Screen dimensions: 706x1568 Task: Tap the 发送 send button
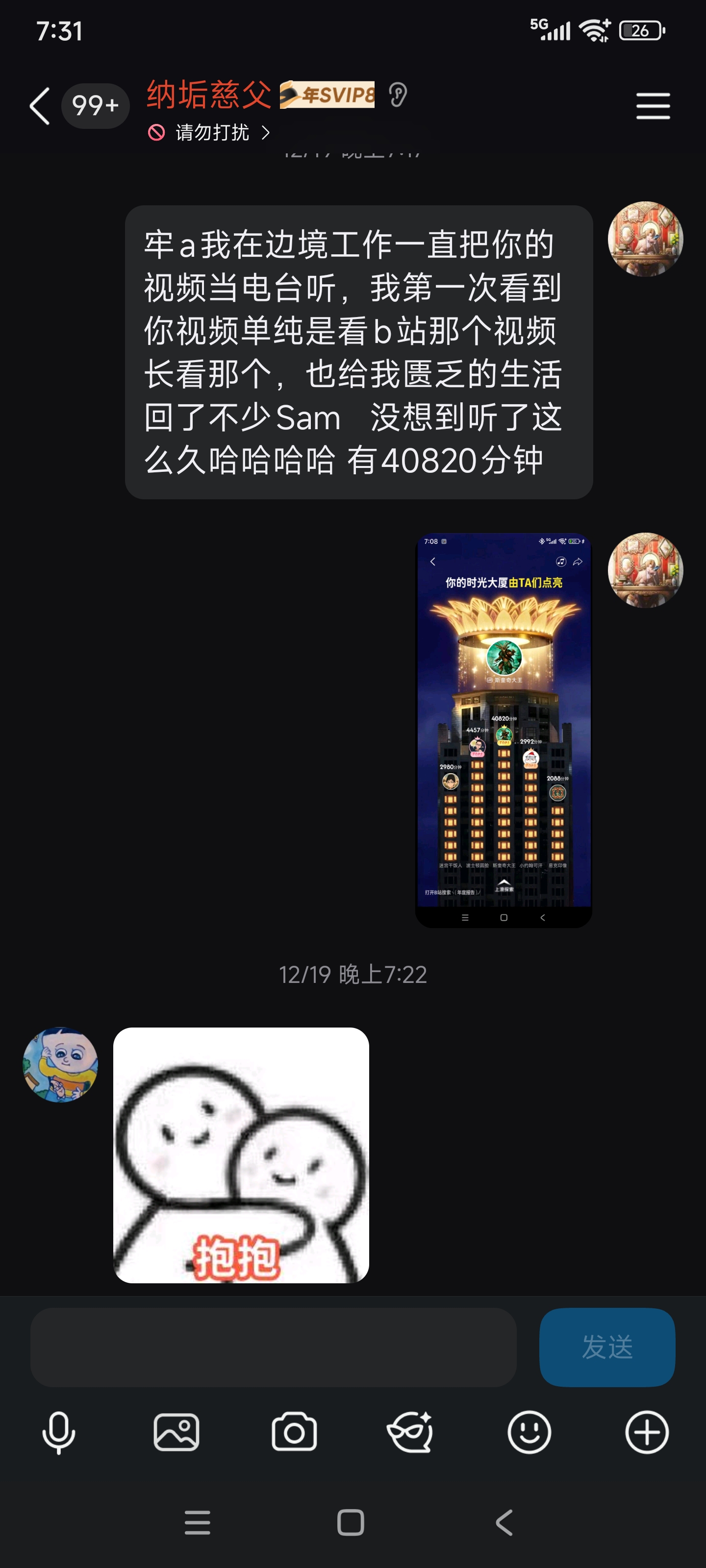[606, 1347]
